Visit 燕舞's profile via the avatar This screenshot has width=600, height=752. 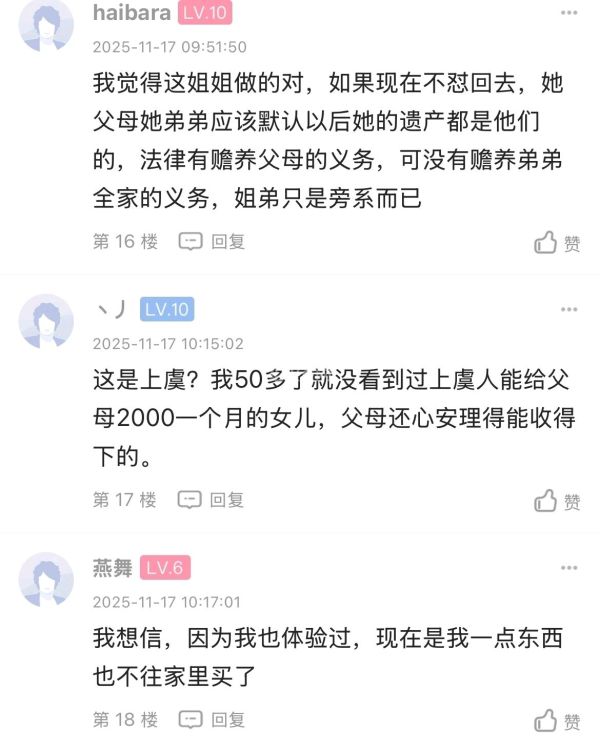pyautogui.click(x=46, y=581)
